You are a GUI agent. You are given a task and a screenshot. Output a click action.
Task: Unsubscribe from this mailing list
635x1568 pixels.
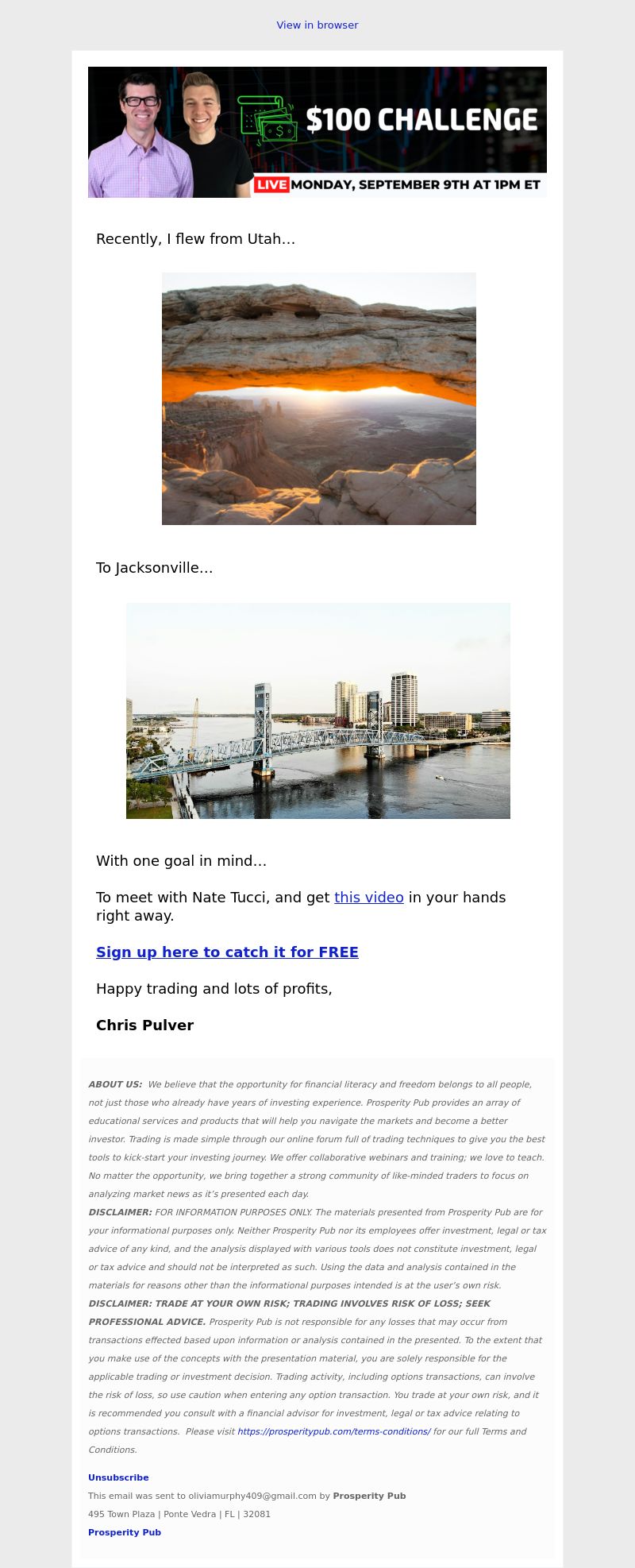click(x=118, y=1477)
